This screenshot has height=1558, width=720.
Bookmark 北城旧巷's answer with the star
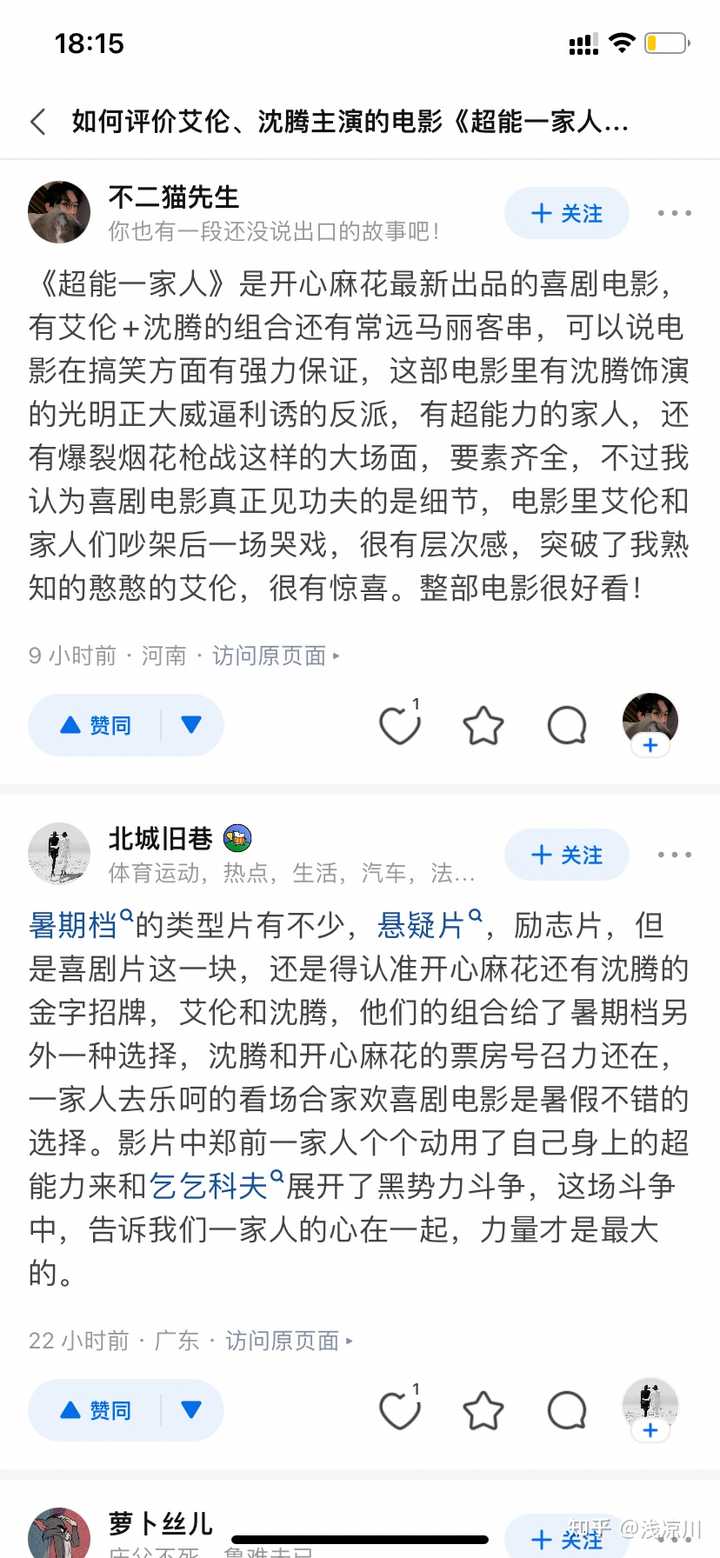pyautogui.click(x=483, y=1410)
